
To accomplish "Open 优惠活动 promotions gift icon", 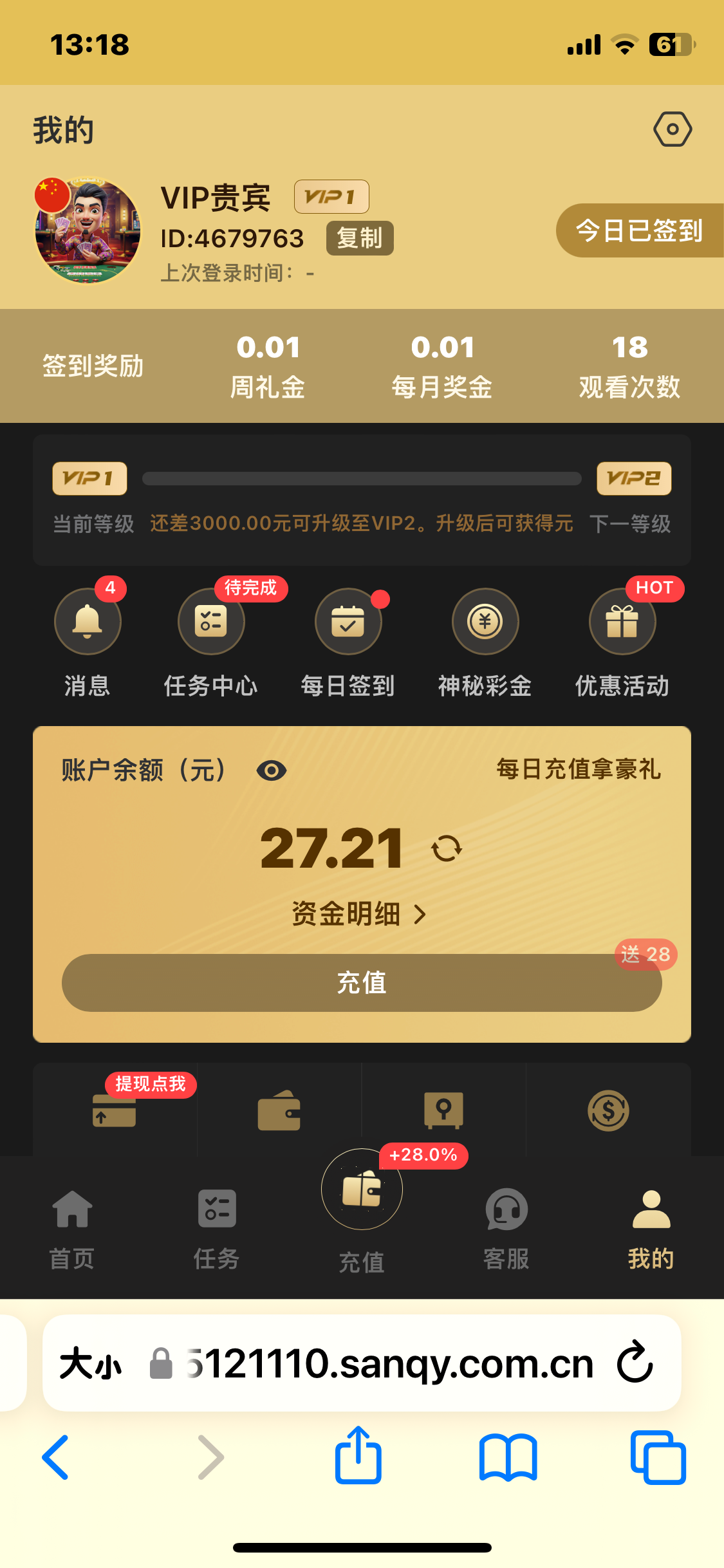I will point(622,620).
